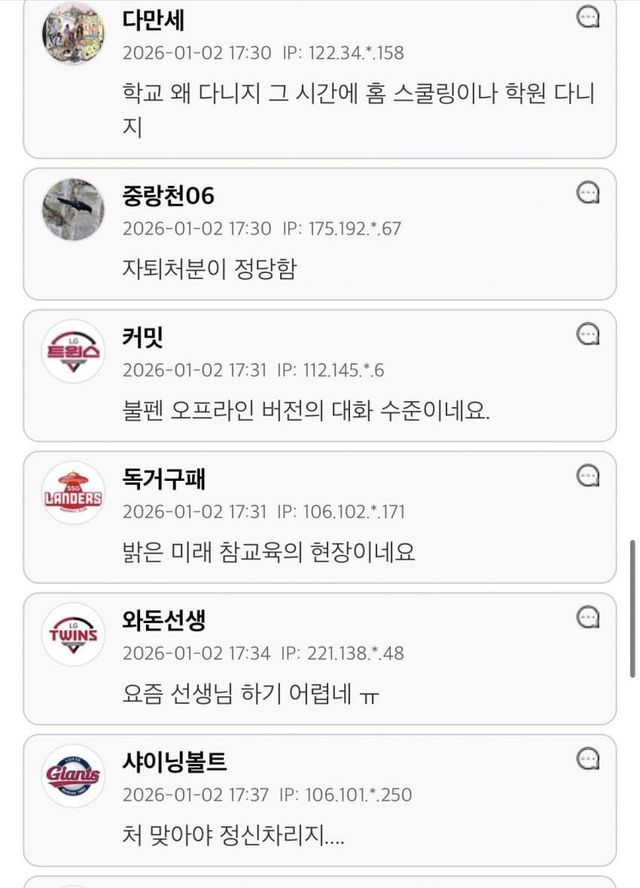Open 커밋's profile via the avatar

[73, 351]
